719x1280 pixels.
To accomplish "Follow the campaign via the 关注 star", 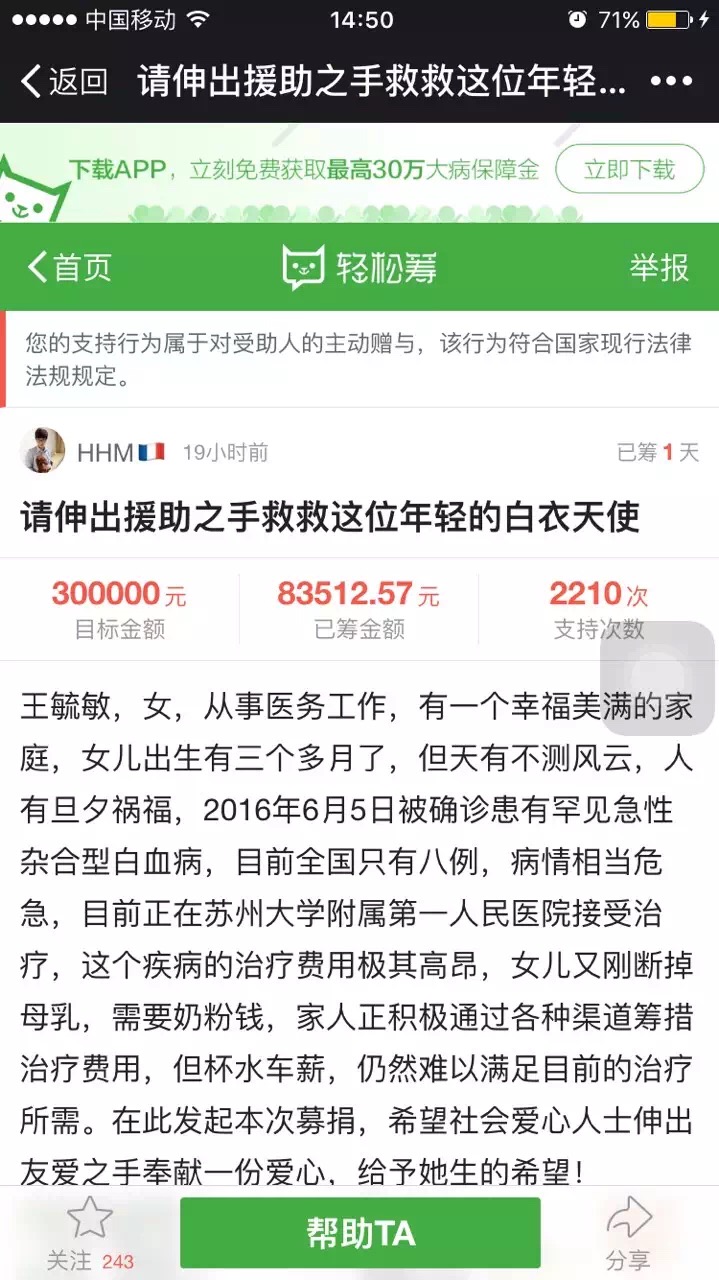I will pyautogui.click(x=89, y=1233).
